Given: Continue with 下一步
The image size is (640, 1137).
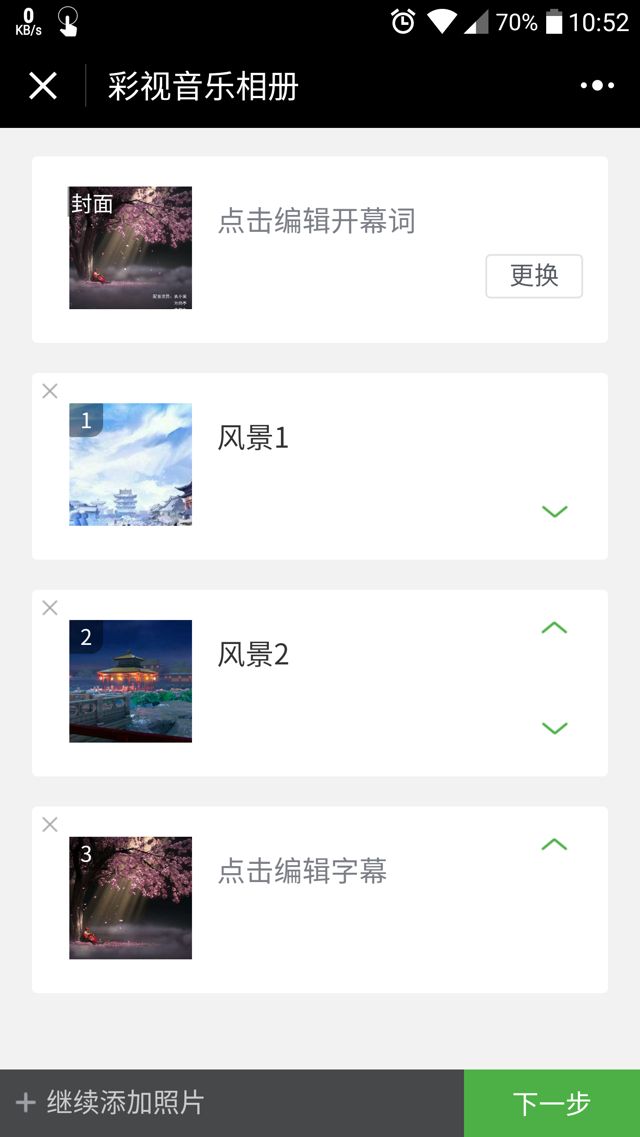Looking at the screenshot, I should point(552,1103).
